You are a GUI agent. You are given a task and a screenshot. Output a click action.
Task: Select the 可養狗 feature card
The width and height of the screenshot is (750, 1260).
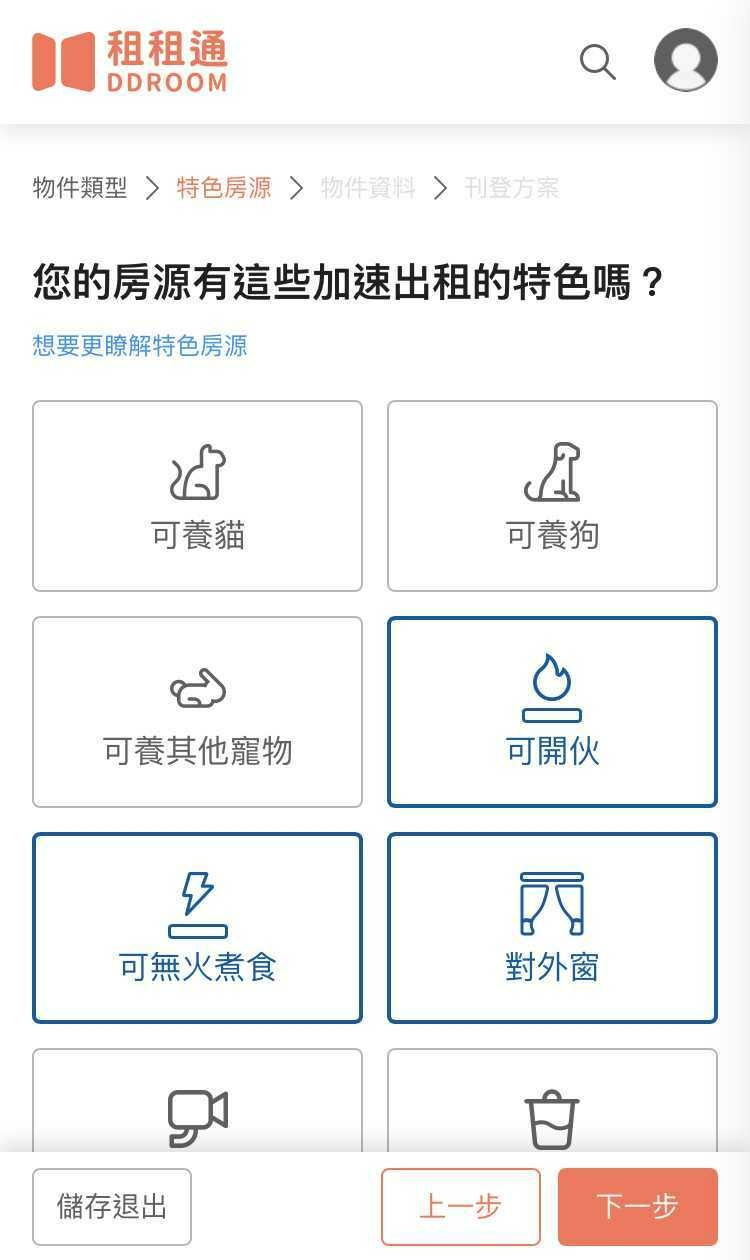552,496
